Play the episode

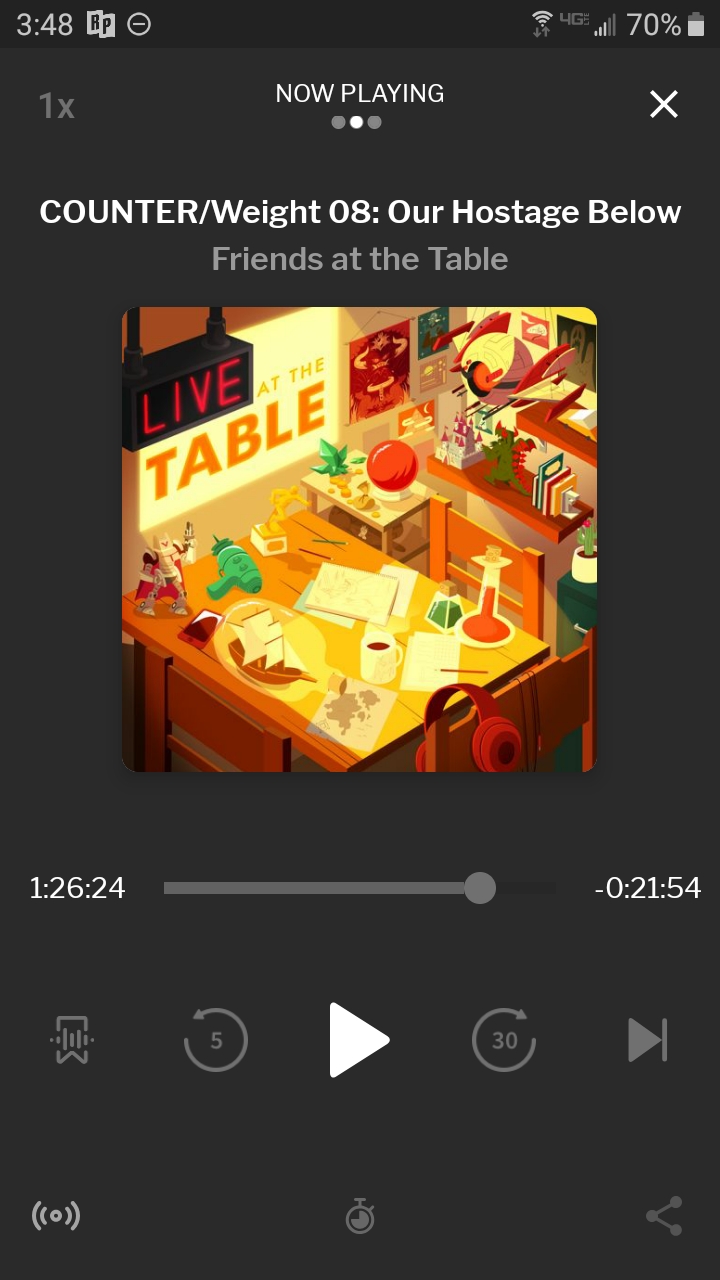click(x=359, y=1040)
